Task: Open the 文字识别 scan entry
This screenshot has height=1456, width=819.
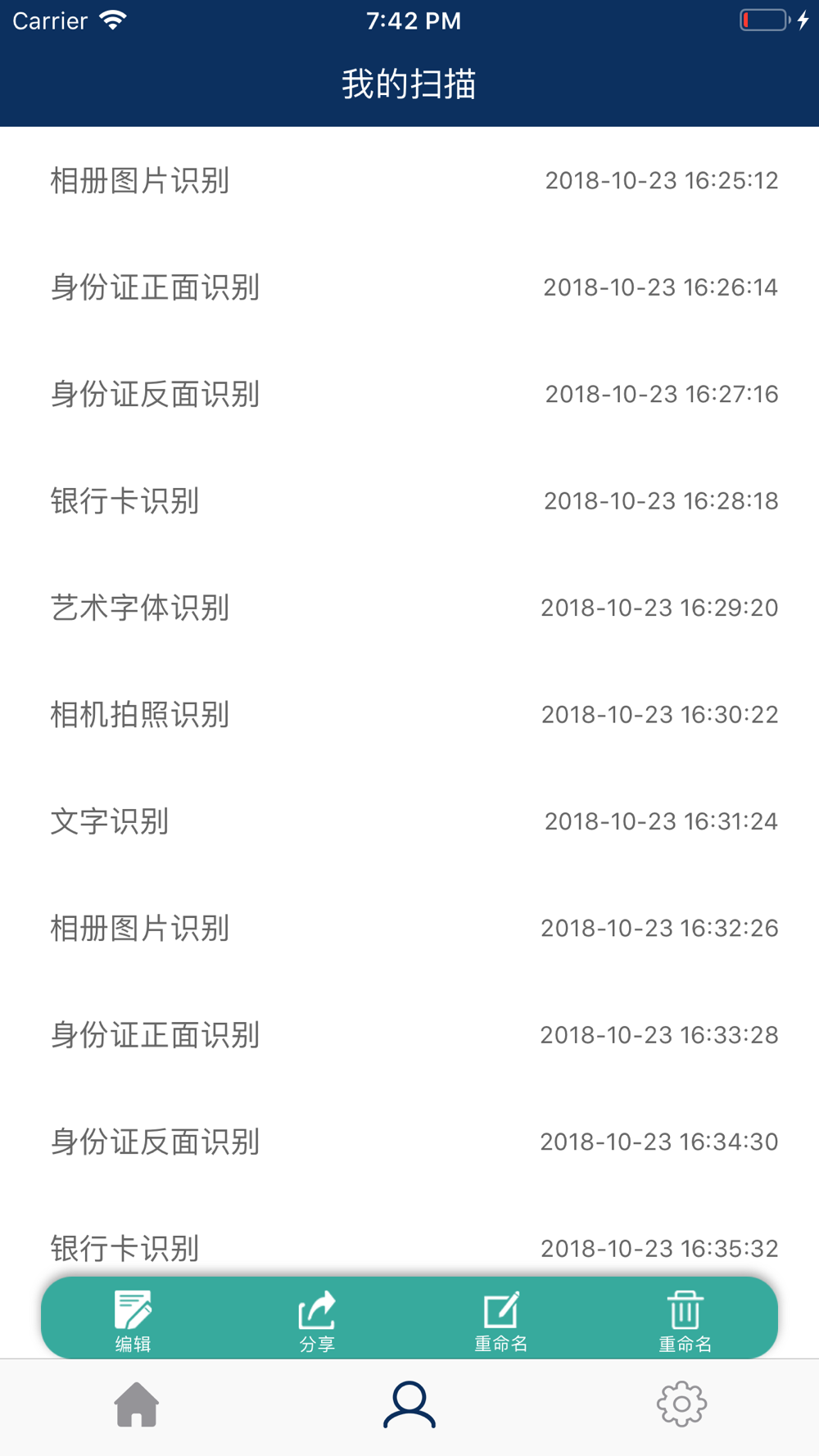Action: click(409, 821)
